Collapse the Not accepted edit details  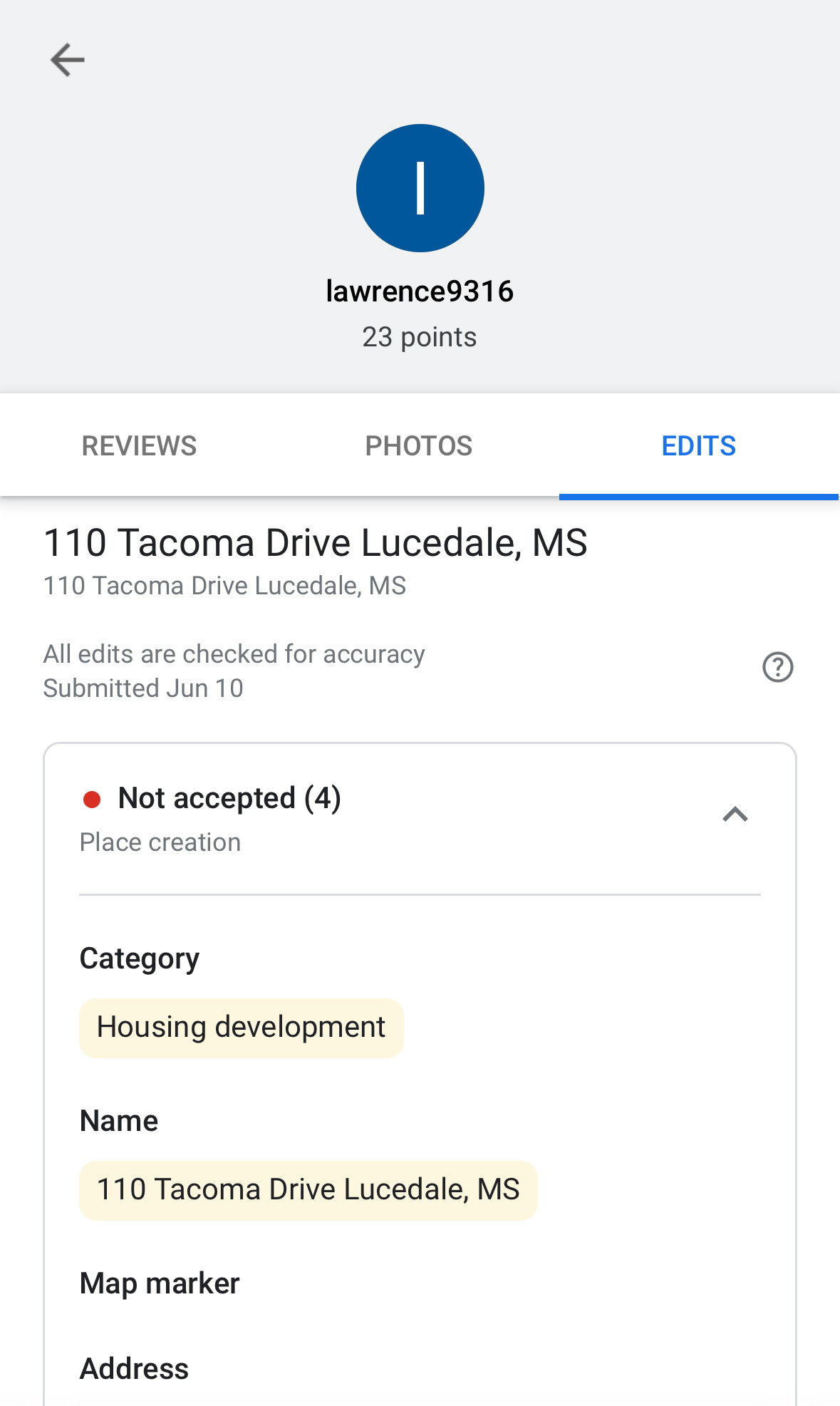click(x=735, y=815)
